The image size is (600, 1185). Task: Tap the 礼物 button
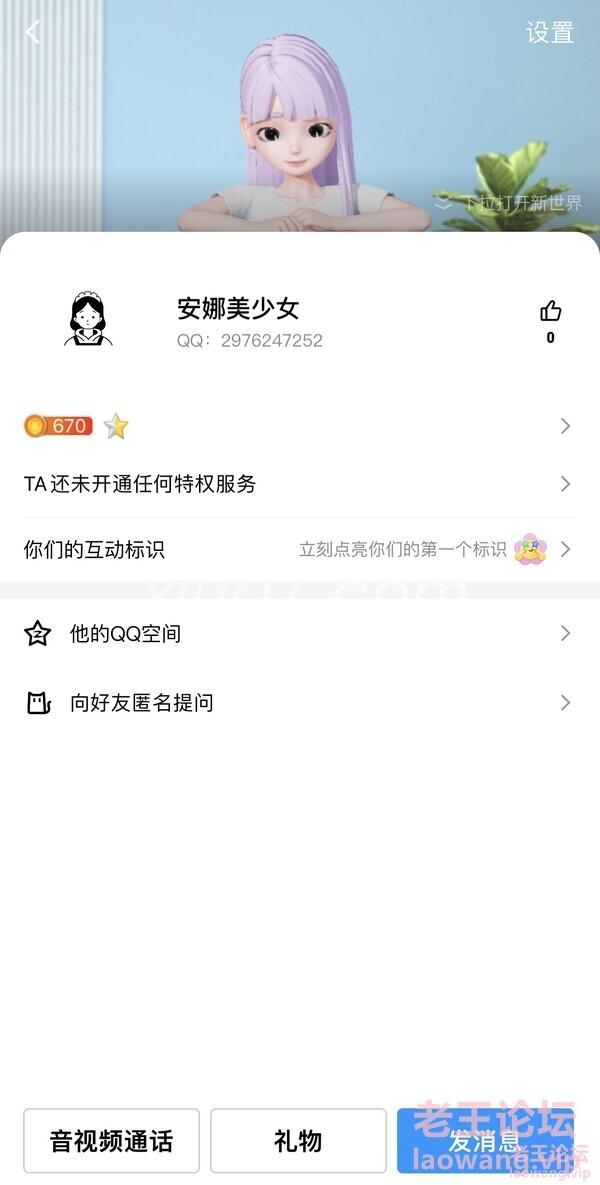click(298, 1141)
